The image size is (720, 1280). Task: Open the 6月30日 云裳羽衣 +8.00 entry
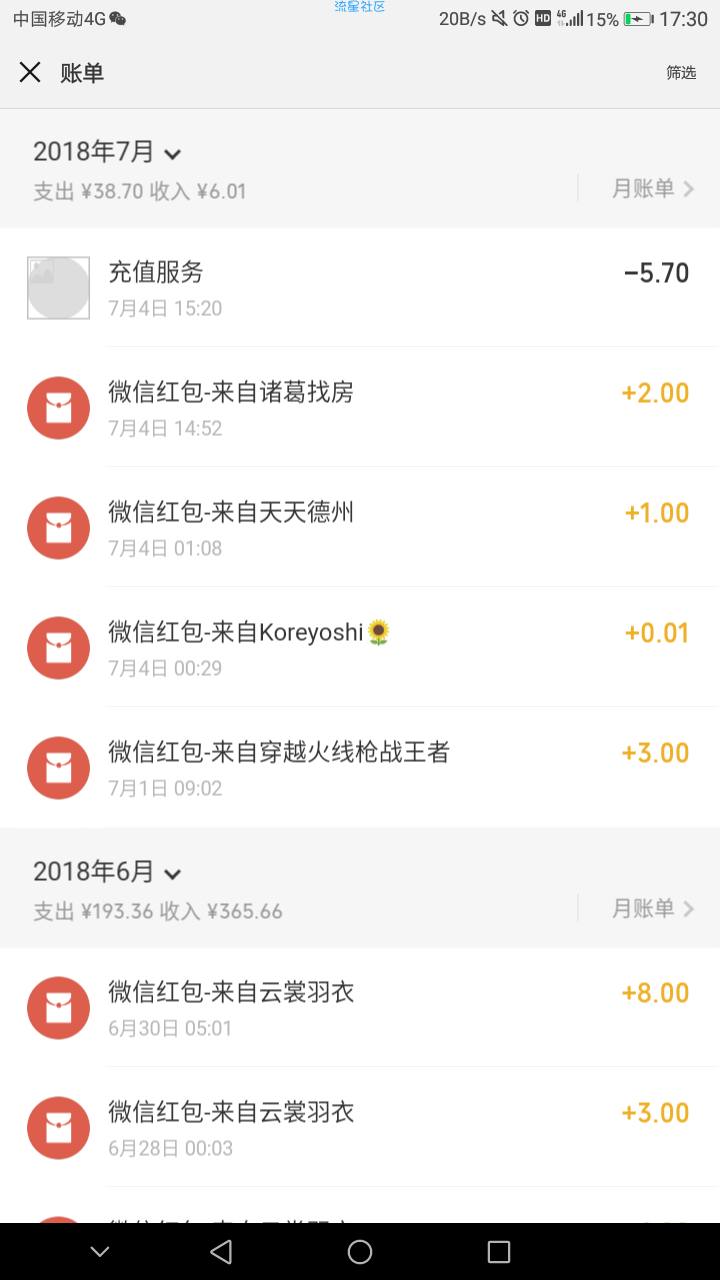(x=360, y=1008)
